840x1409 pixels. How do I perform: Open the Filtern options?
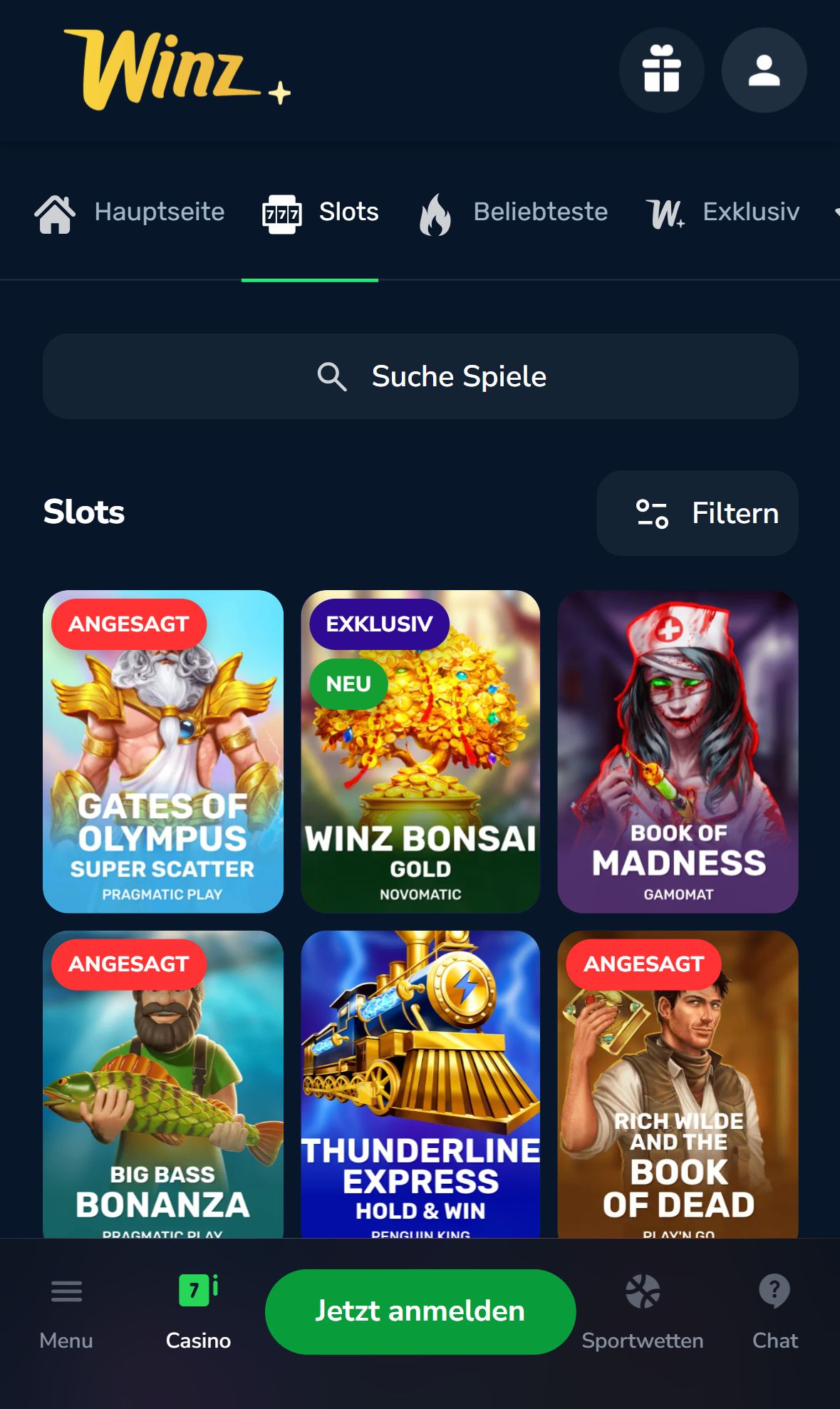pyautogui.click(x=697, y=513)
